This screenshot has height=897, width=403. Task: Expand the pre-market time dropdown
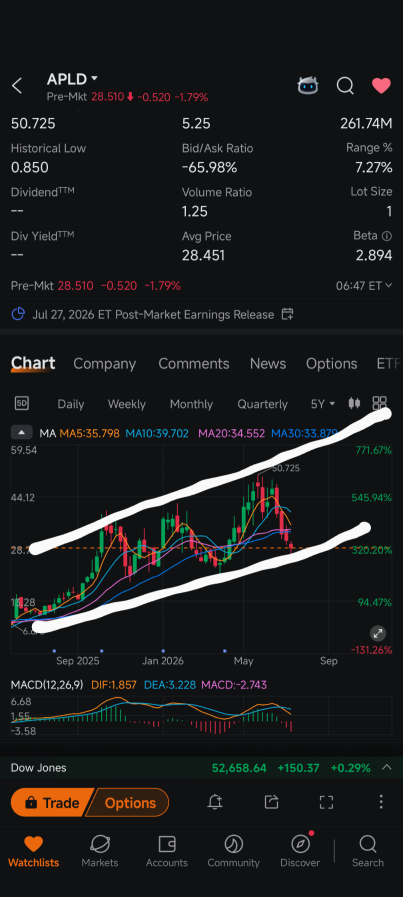point(364,285)
